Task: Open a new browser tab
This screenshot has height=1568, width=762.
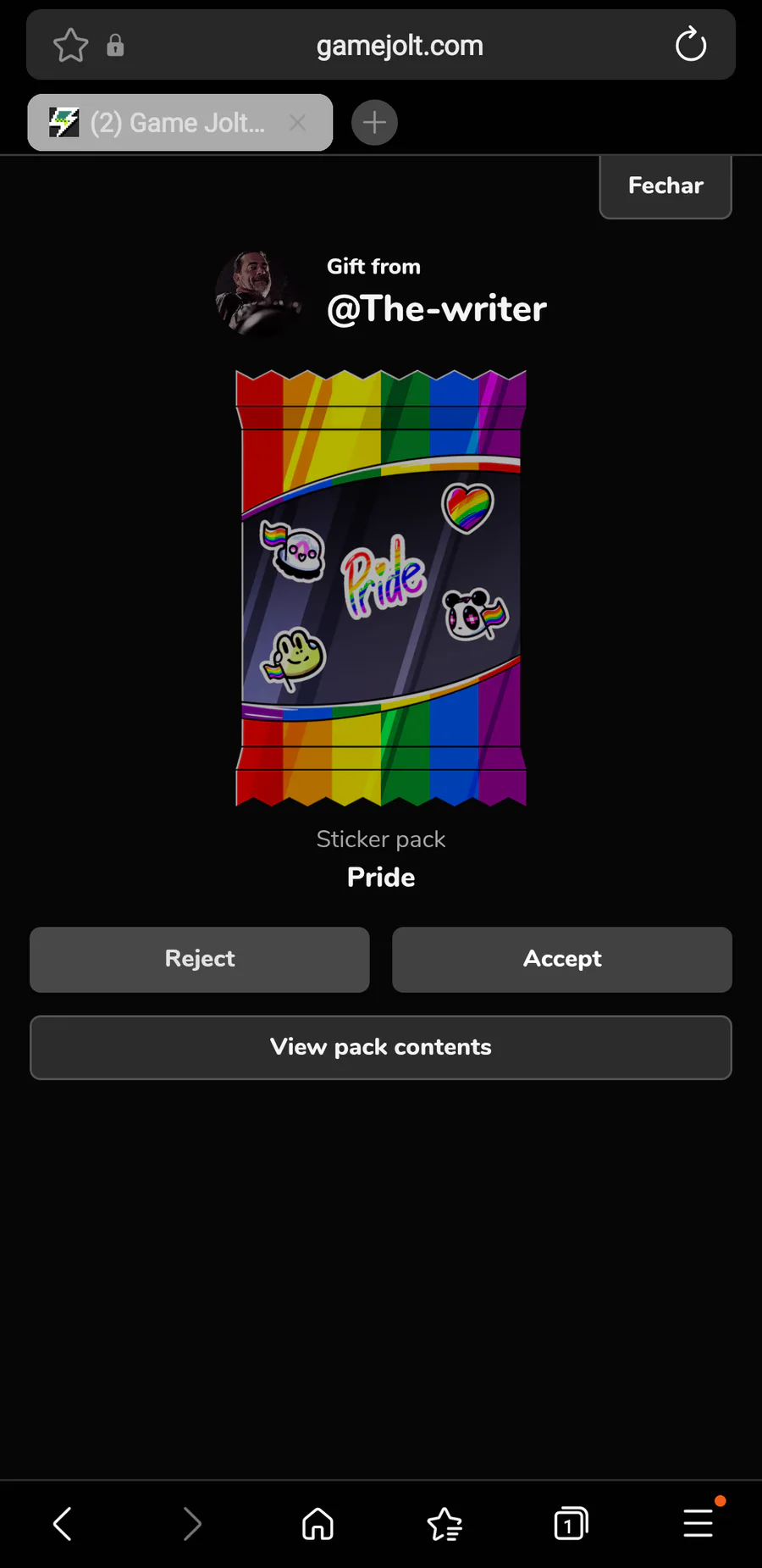Action: tap(374, 123)
